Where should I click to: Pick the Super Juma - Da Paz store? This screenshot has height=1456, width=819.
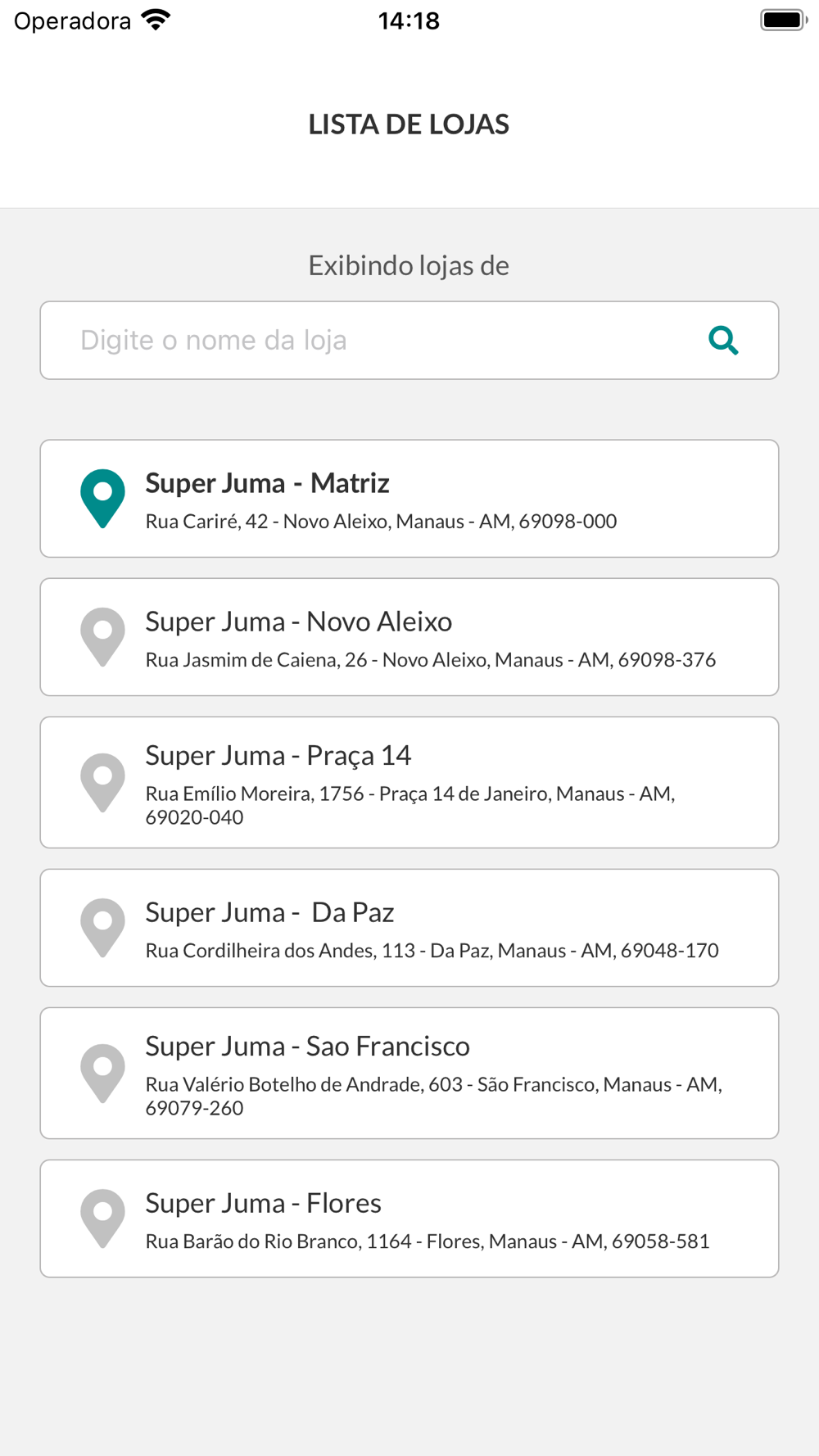click(x=409, y=928)
